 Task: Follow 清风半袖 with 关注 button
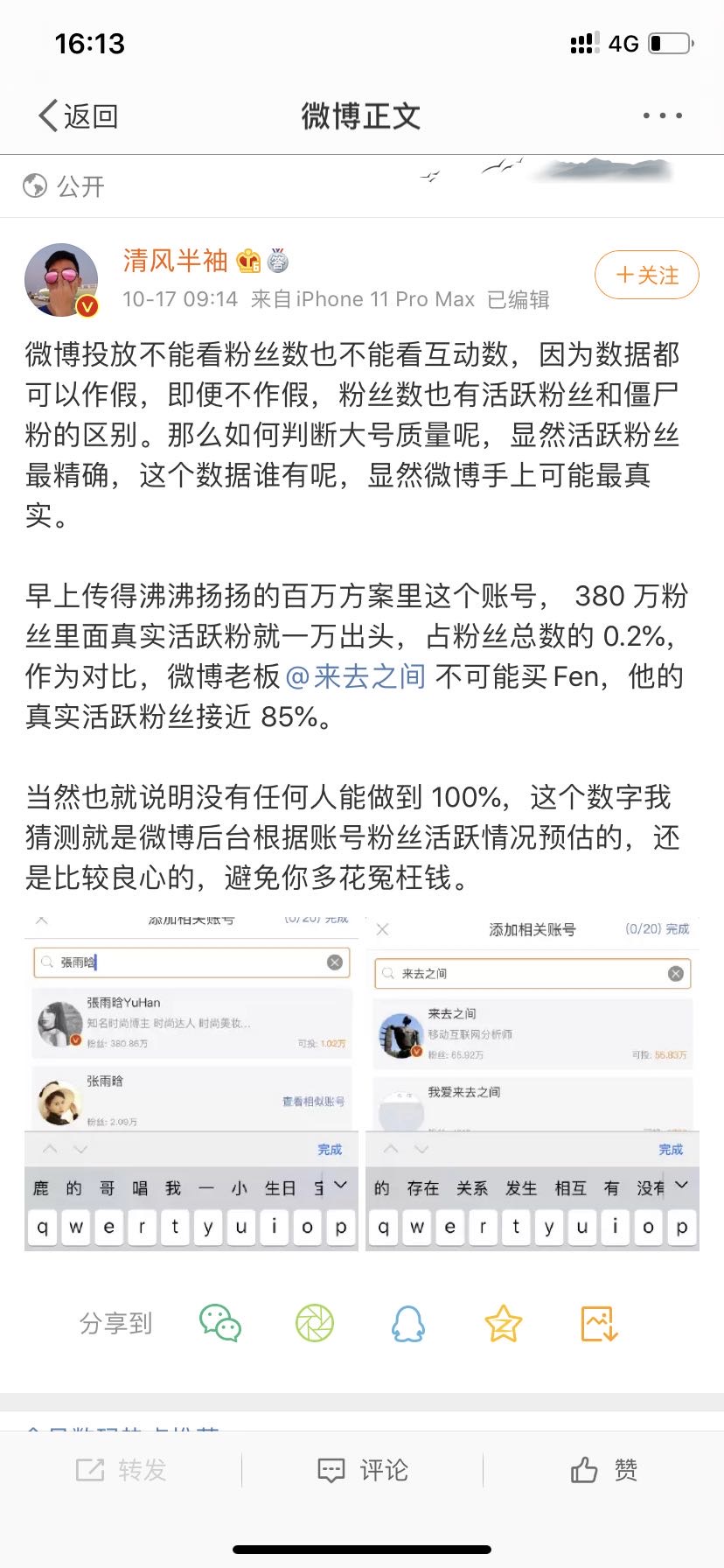point(647,275)
